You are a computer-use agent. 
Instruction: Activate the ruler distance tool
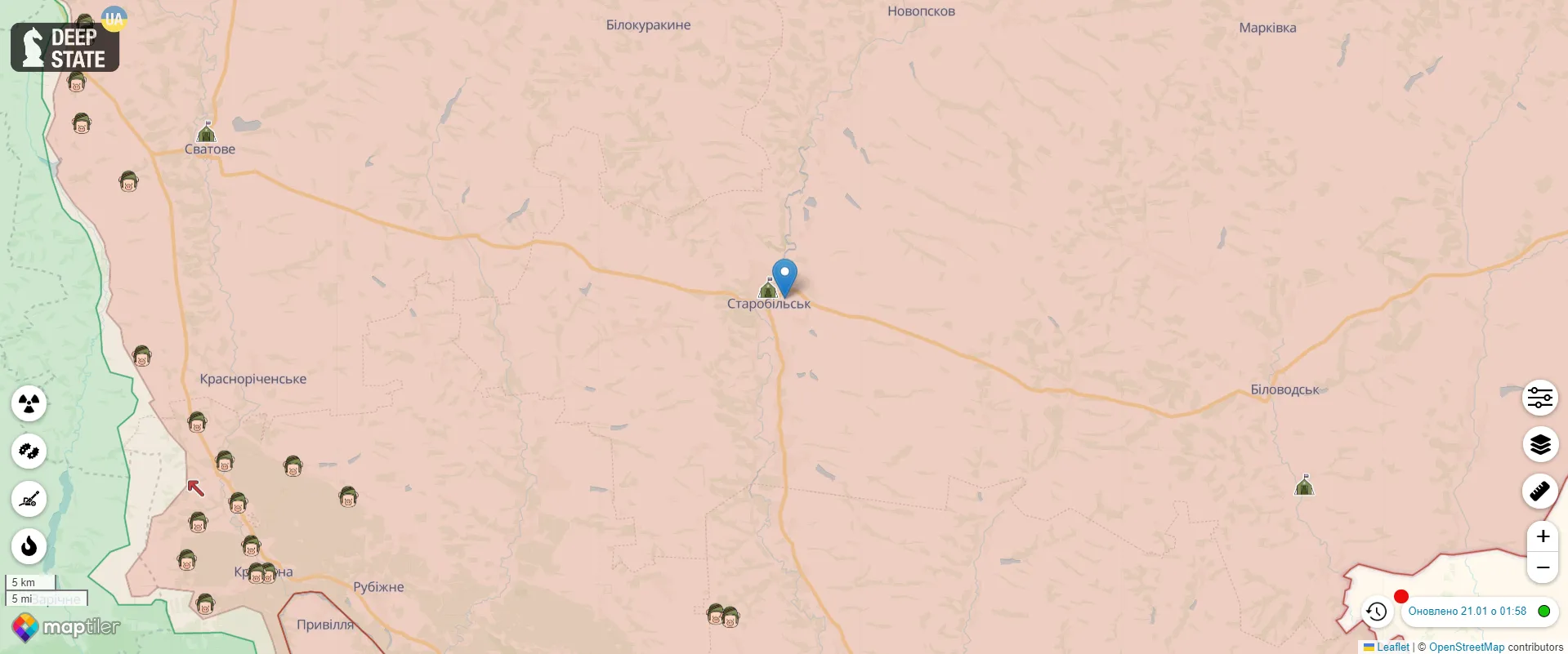click(x=1540, y=492)
